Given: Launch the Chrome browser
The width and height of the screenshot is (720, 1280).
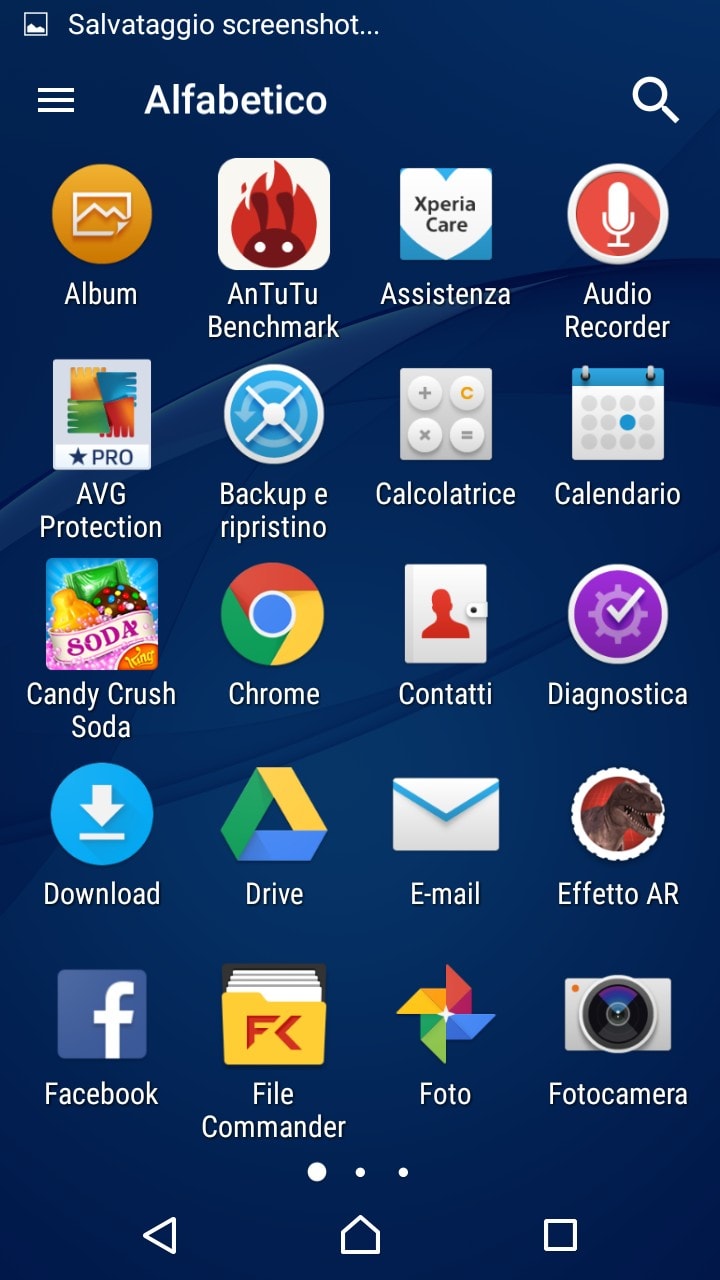Looking at the screenshot, I should [x=273, y=615].
